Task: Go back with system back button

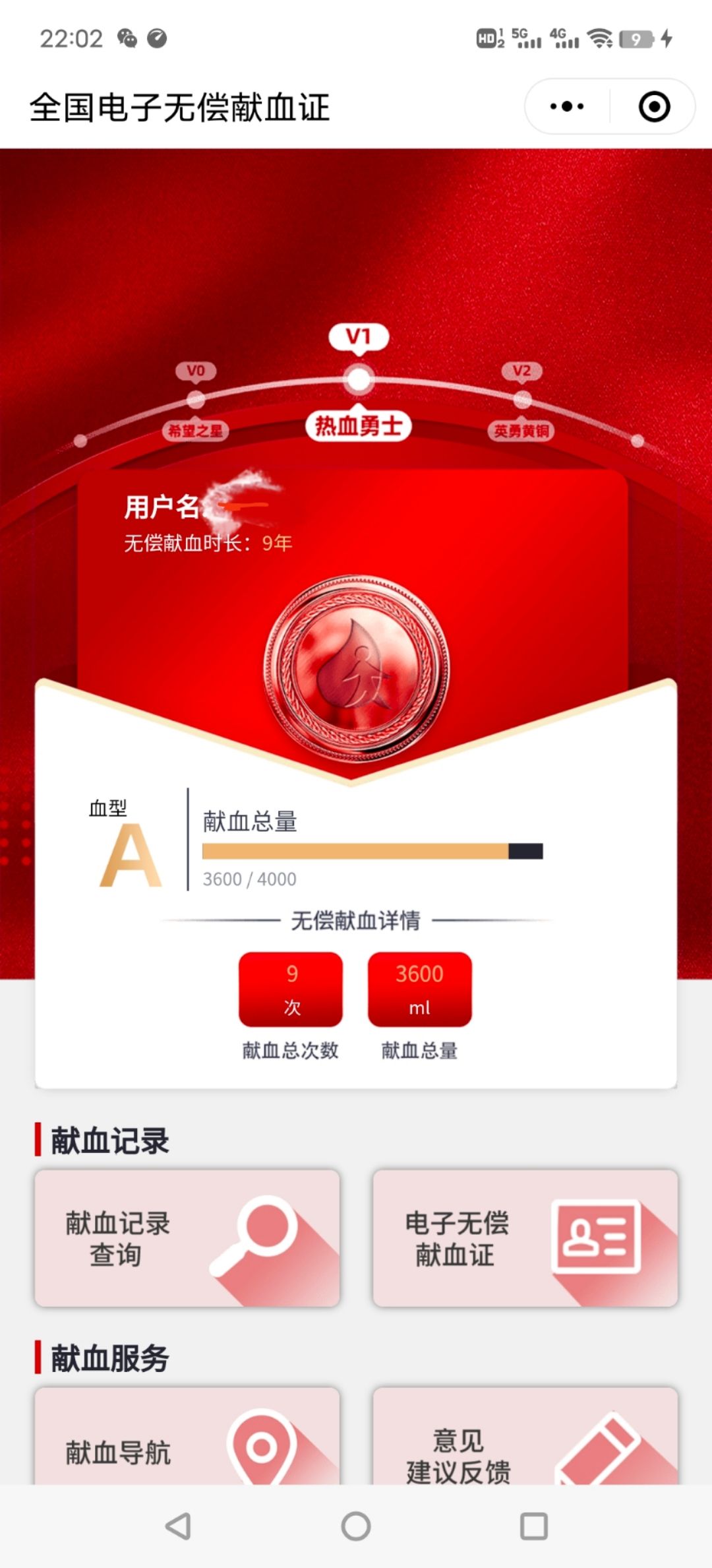Action: coord(178,1526)
